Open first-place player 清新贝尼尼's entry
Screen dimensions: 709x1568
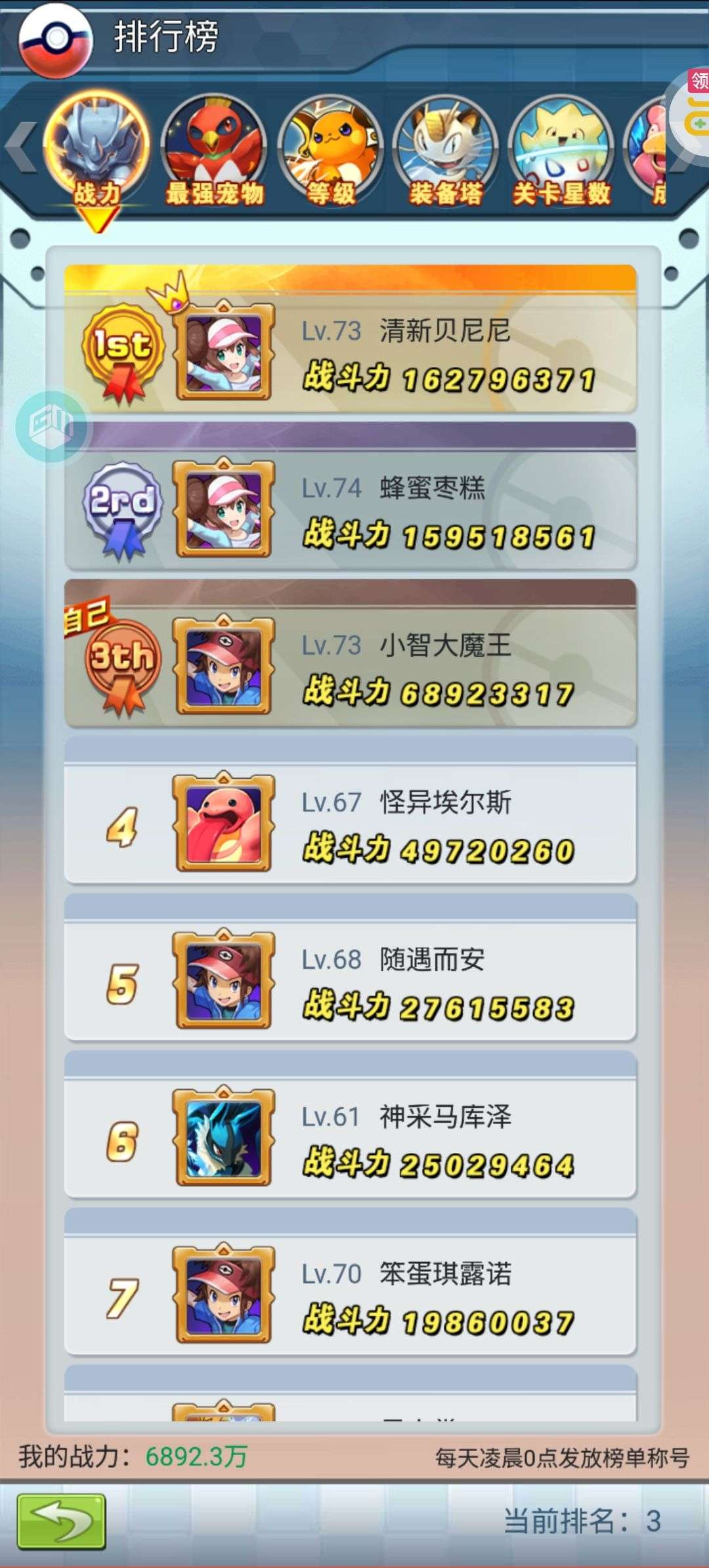coord(350,339)
